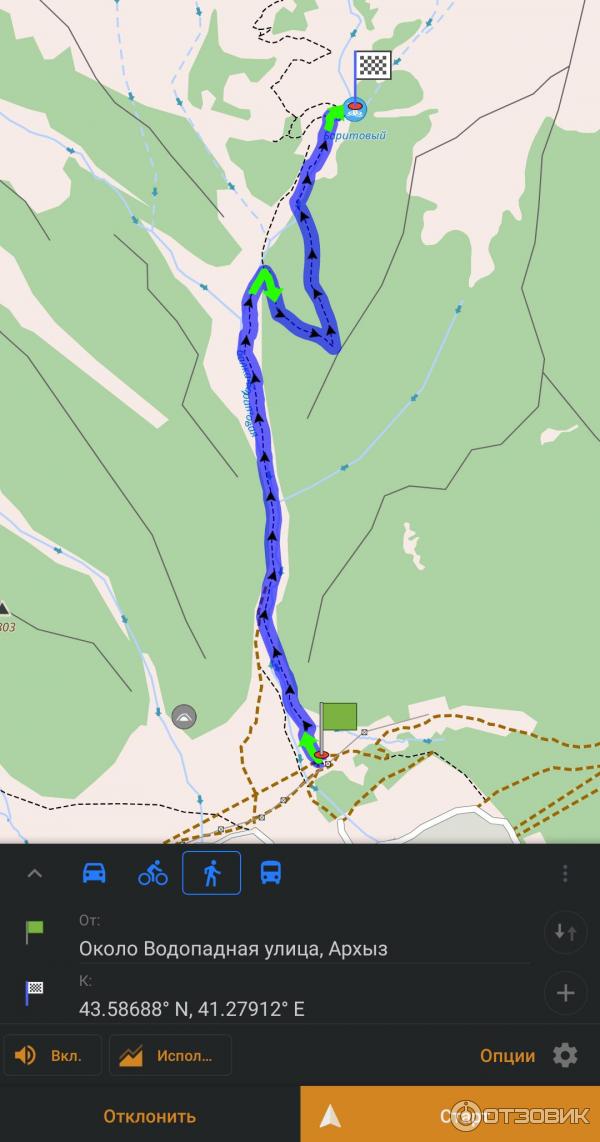Edit destination coordinates 43.58688° N
This screenshot has height=1142, width=600.
191,1008
